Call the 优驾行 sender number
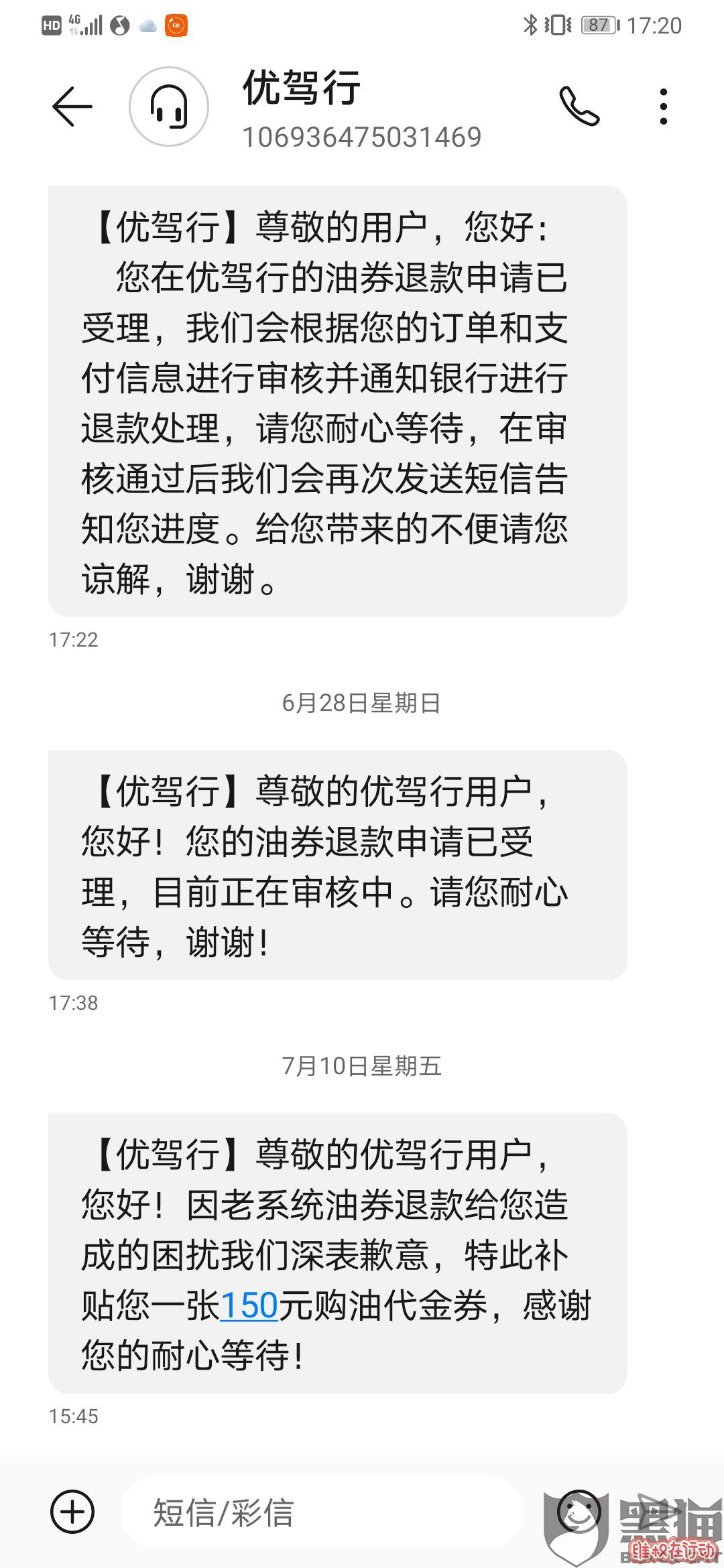 coord(579,107)
